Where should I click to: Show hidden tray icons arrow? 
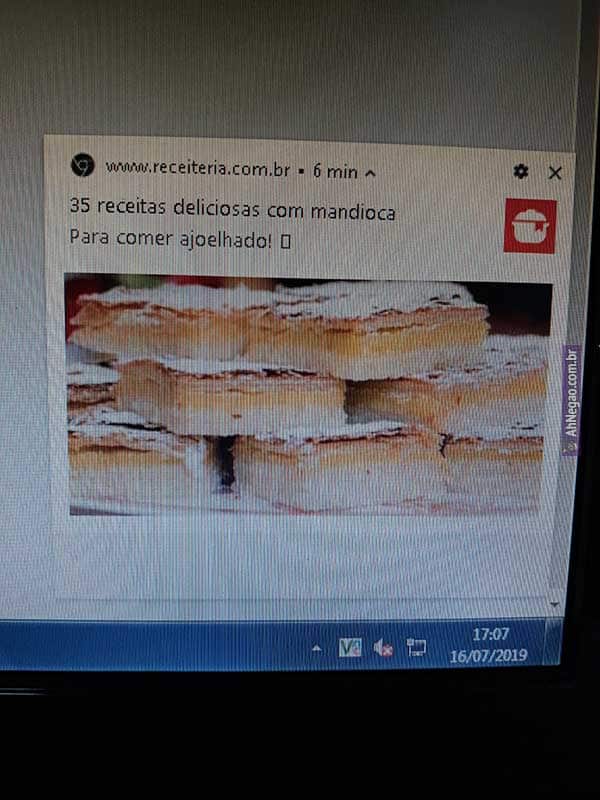pos(317,649)
